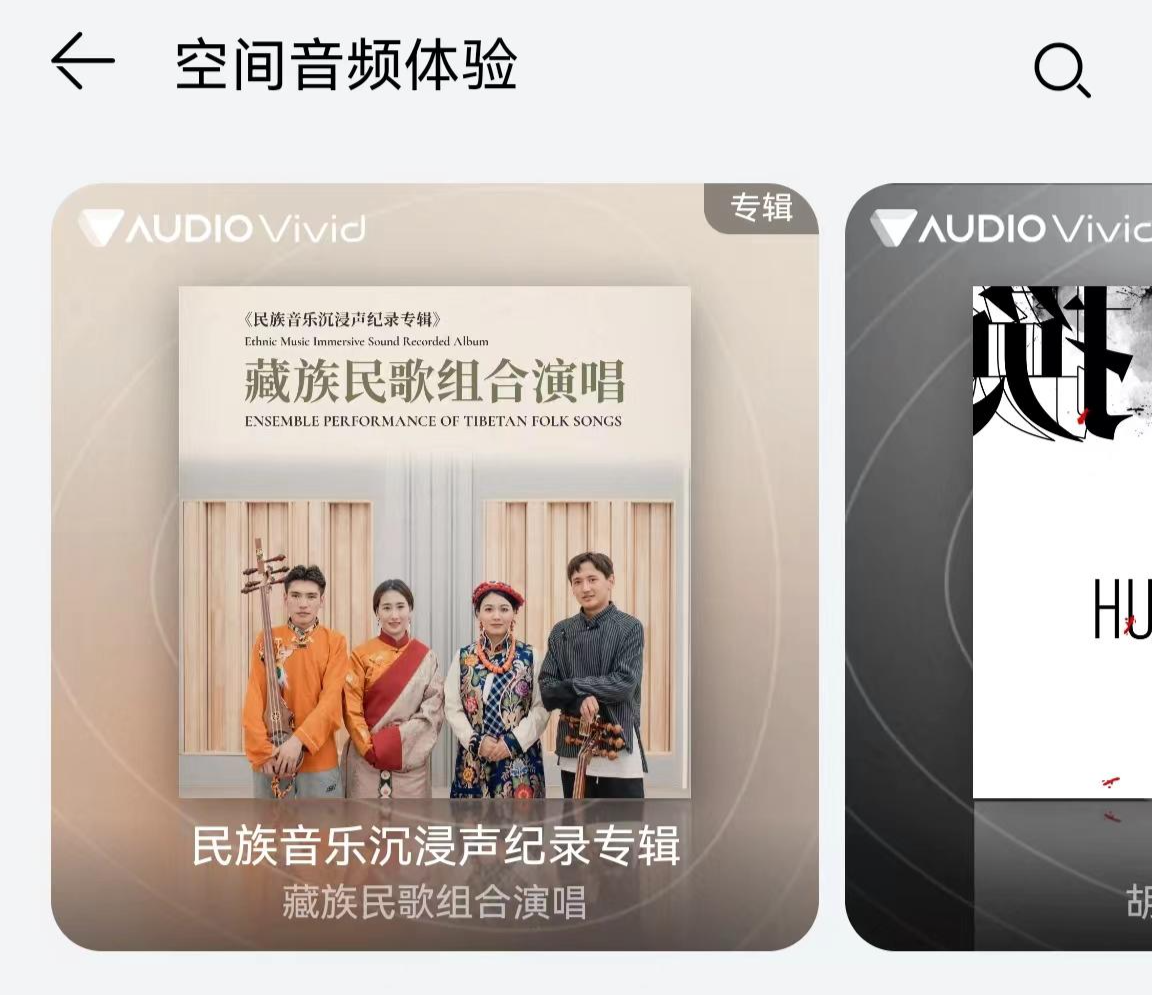This screenshot has width=1152, height=995.
Task: Open the 民族音乐沉浸声纪录专辑 album card
Action: [x=435, y=566]
